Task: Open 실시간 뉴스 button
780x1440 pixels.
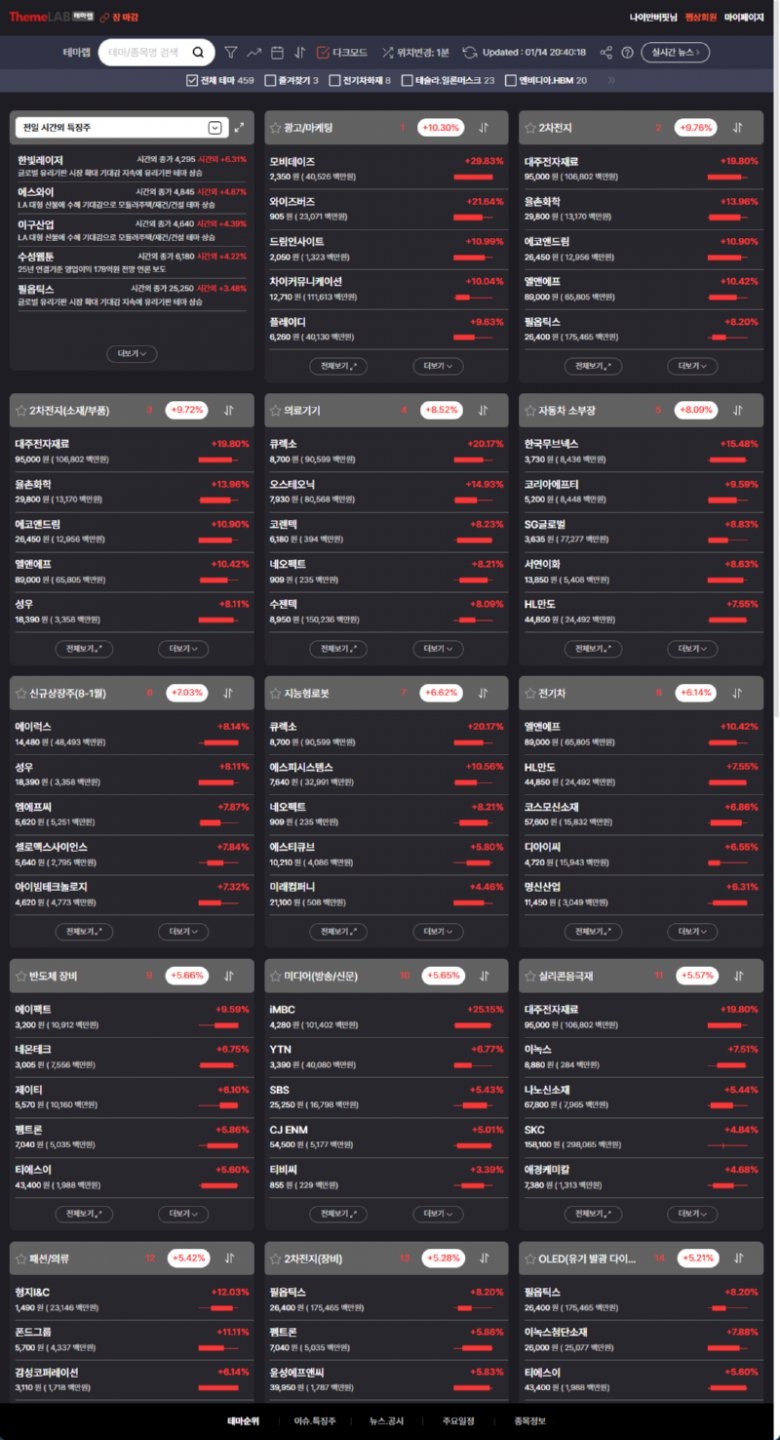Action: tap(675, 52)
